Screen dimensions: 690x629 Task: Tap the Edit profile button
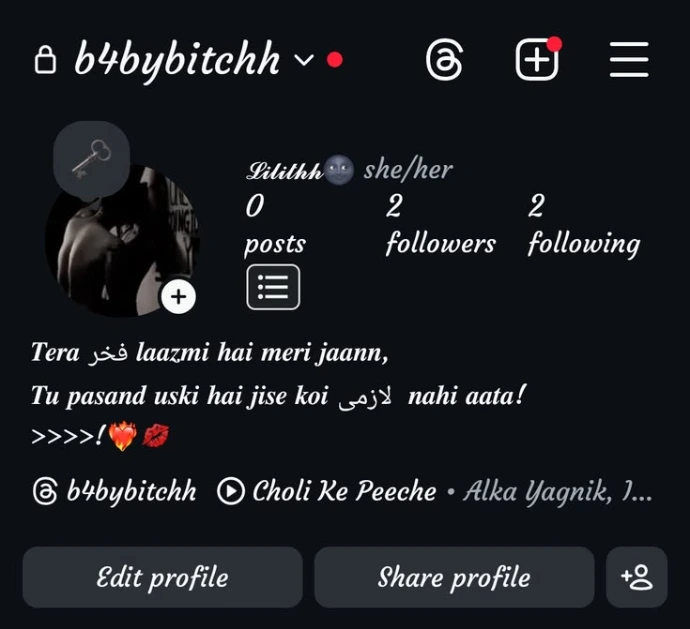point(162,577)
